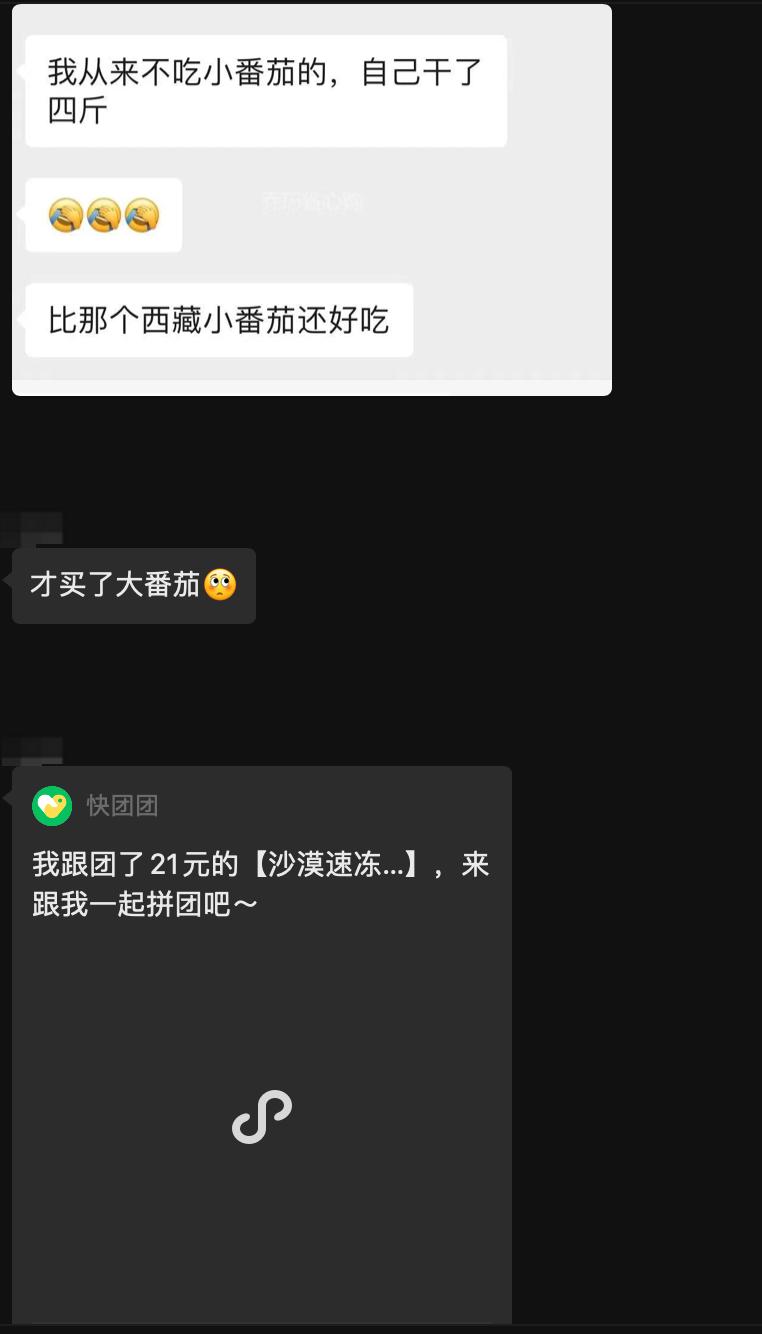The image size is (762, 1334).
Task: Click the avatar above the 快团团 card
Action: 30,750
